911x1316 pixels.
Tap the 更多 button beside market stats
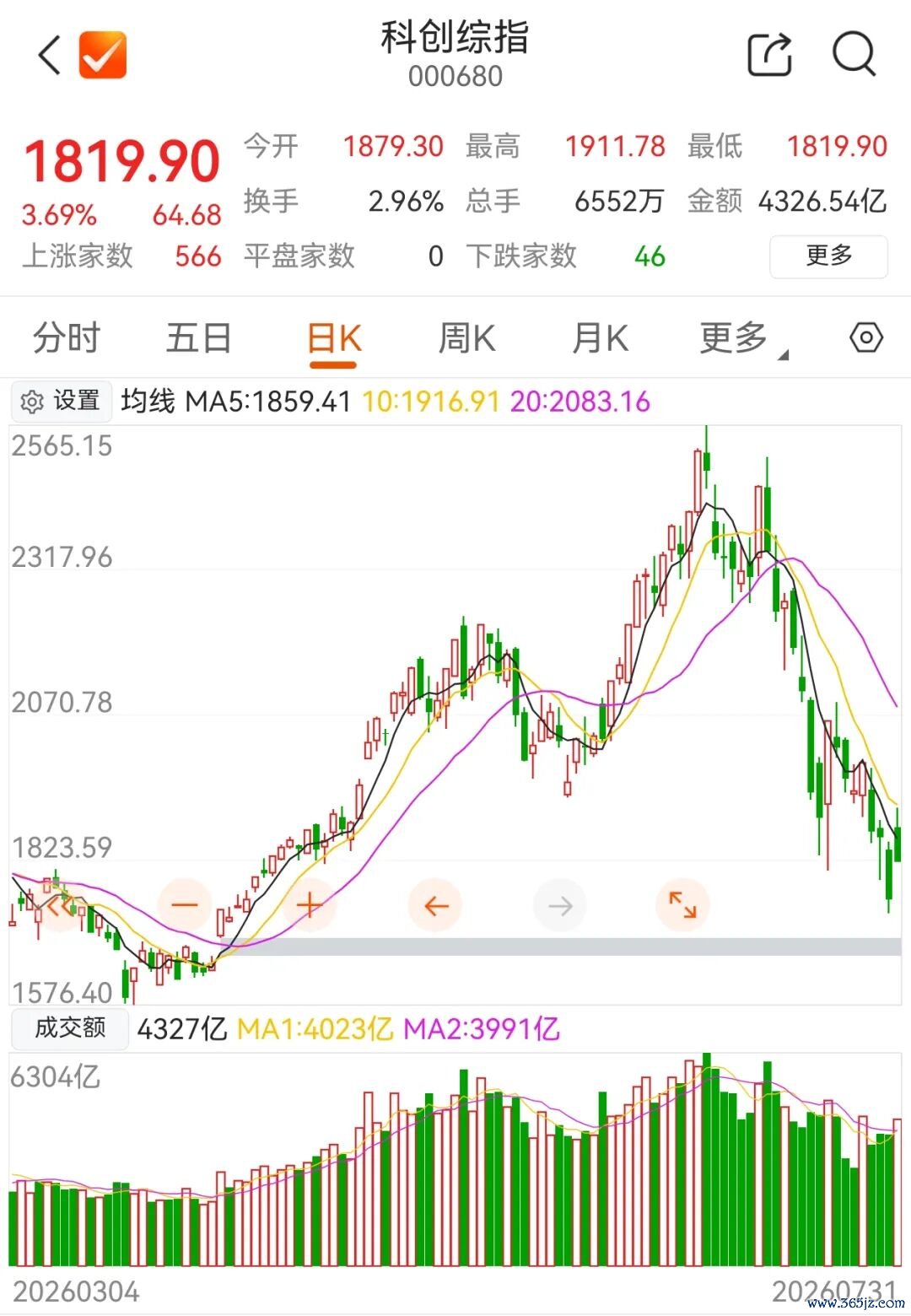(x=828, y=256)
